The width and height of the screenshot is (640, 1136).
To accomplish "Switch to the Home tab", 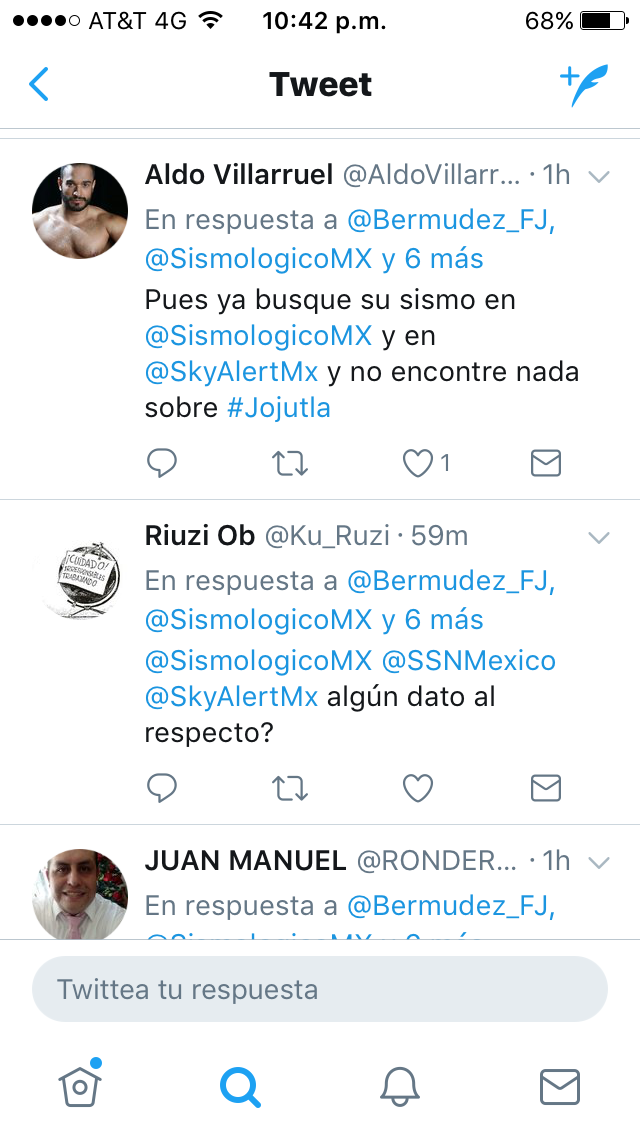I will coord(80,1085).
